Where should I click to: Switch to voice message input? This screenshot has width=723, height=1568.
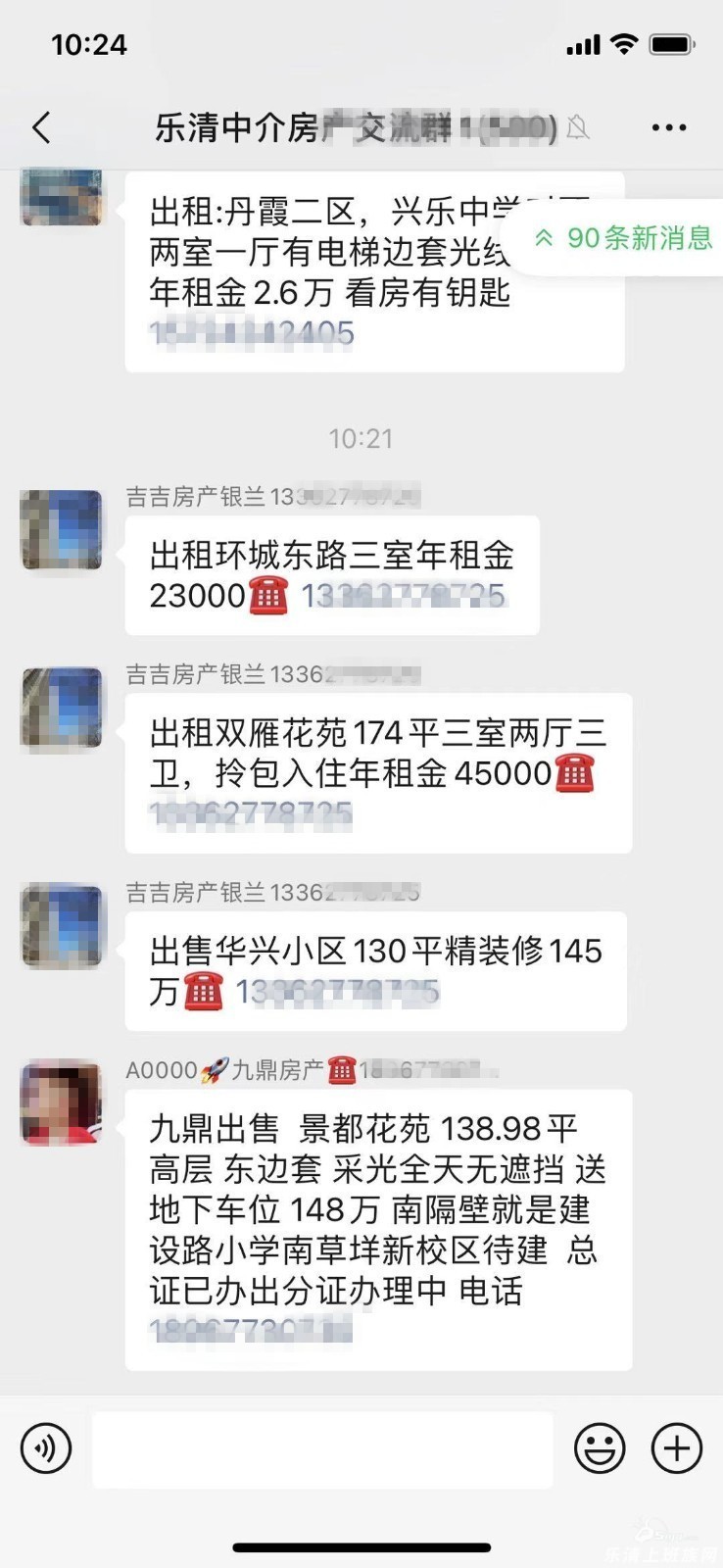click(x=46, y=1448)
